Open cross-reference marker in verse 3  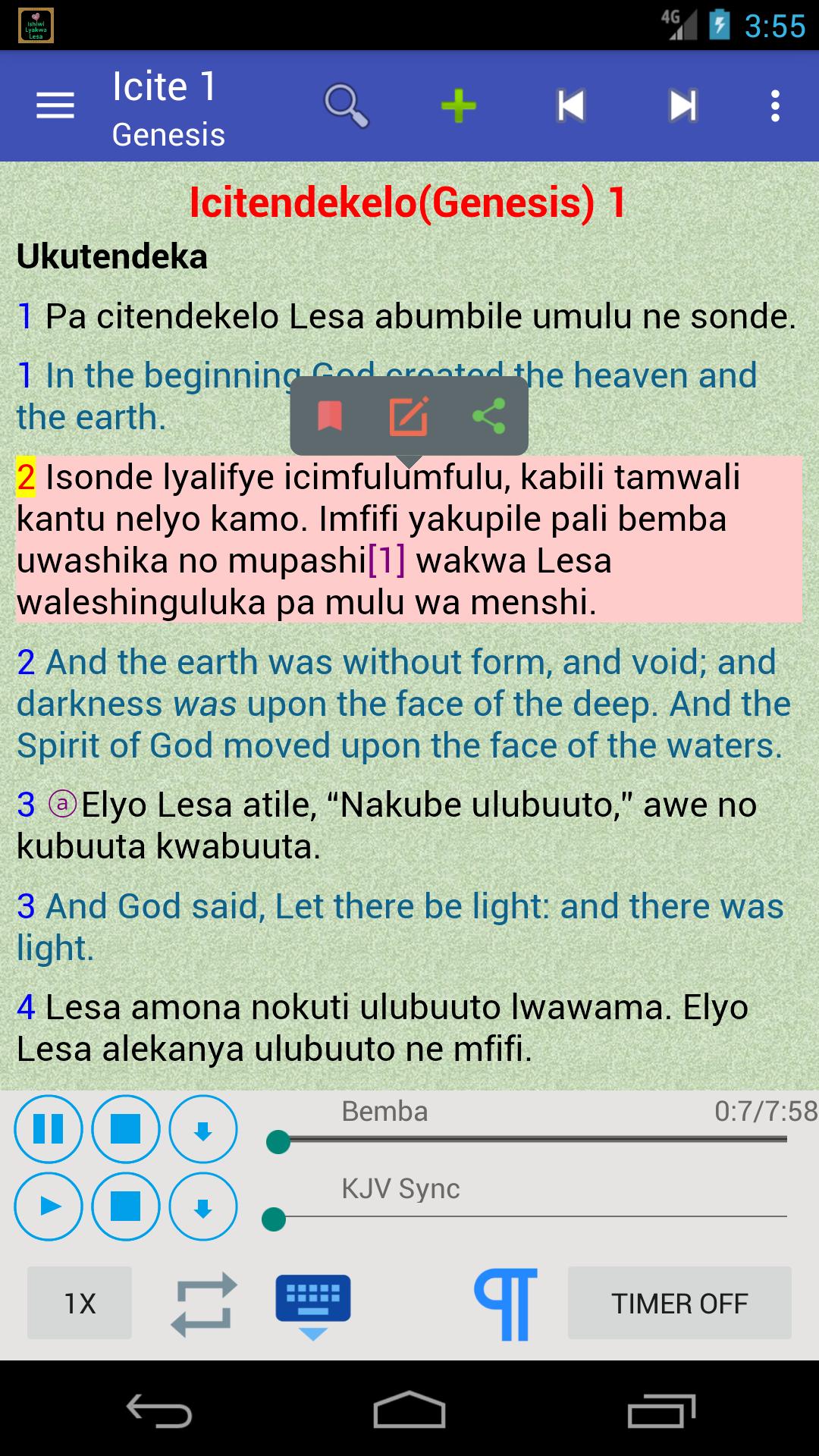(x=62, y=804)
